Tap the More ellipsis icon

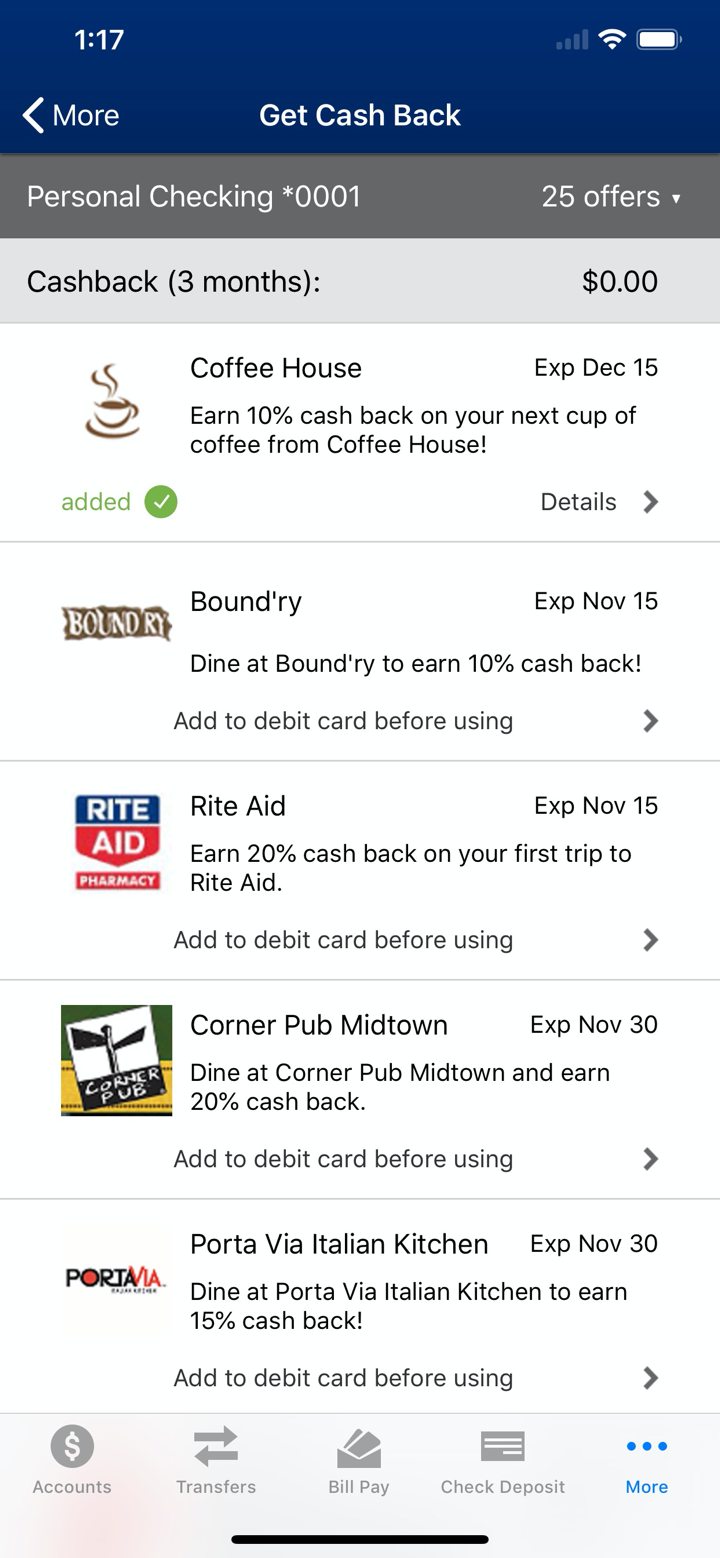click(x=646, y=1446)
